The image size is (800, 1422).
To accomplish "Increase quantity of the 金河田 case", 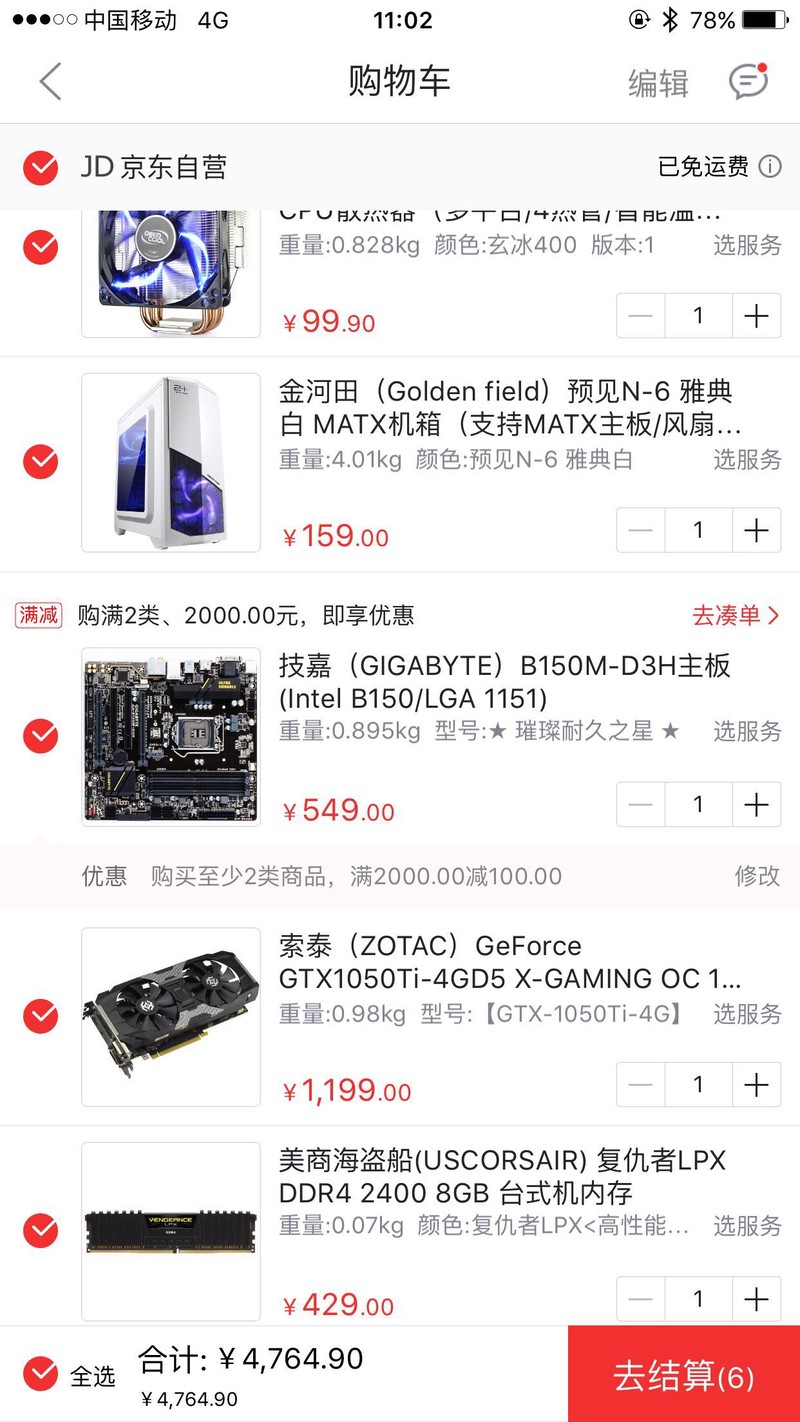I will tap(756, 530).
